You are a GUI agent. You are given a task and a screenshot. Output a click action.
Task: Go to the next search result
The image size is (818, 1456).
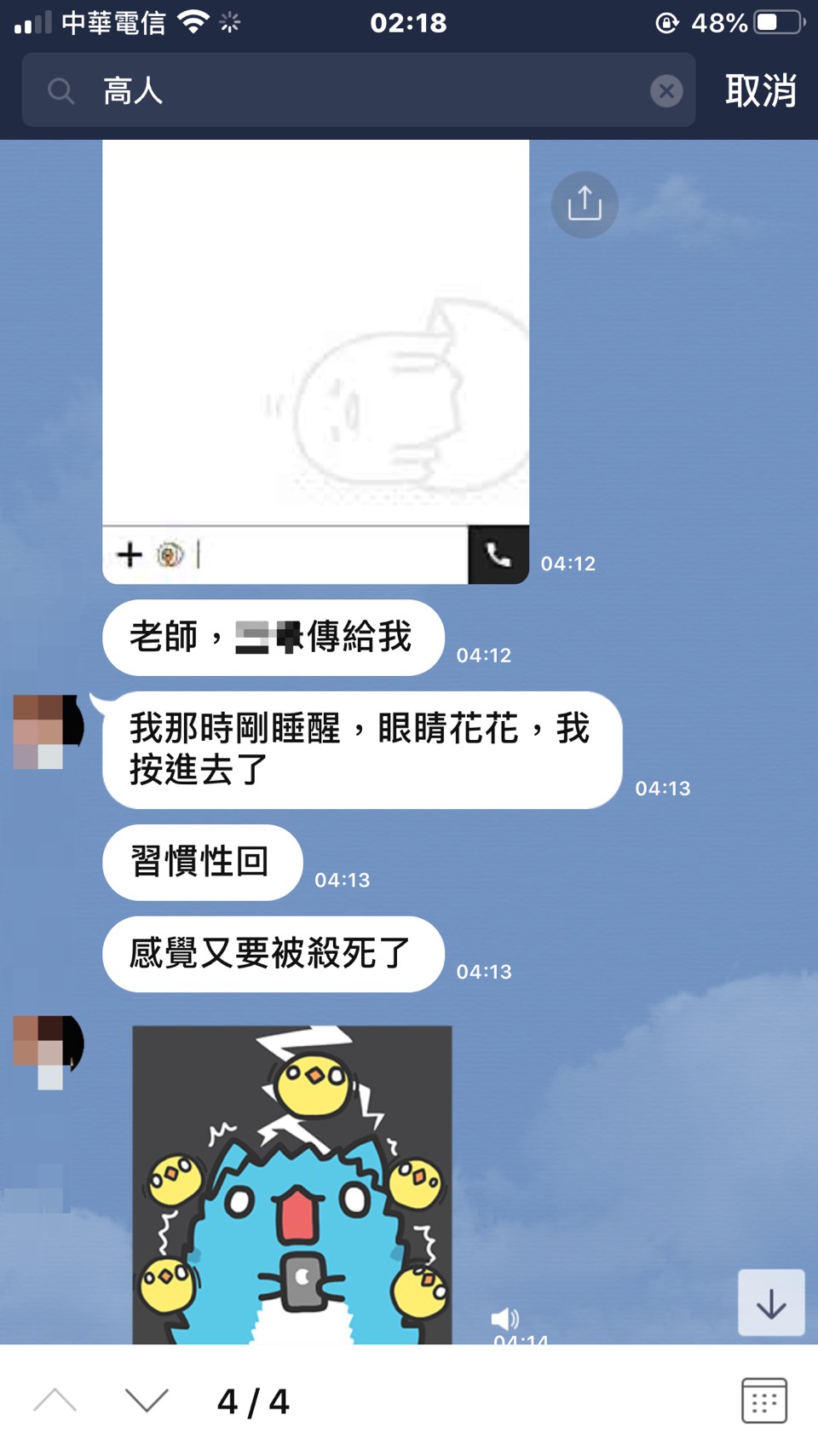point(147,1401)
